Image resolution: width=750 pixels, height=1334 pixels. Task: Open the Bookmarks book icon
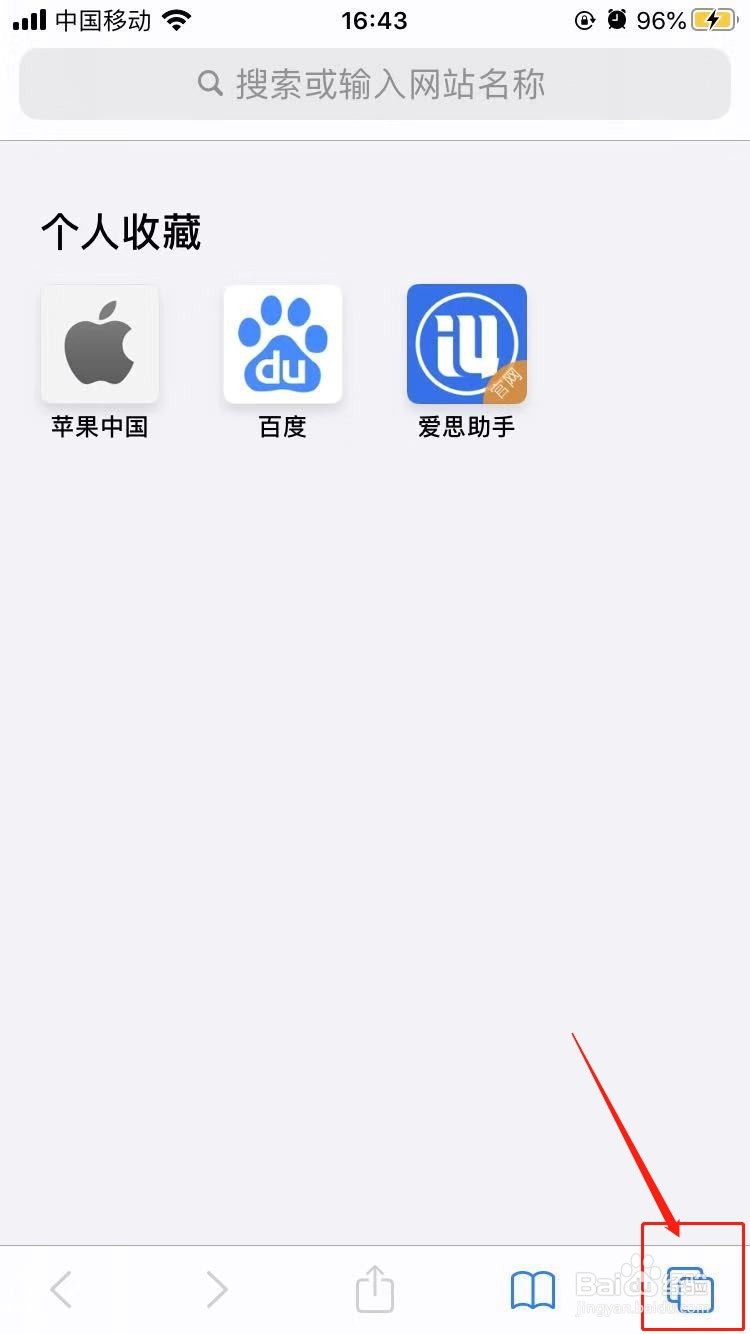533,1290
